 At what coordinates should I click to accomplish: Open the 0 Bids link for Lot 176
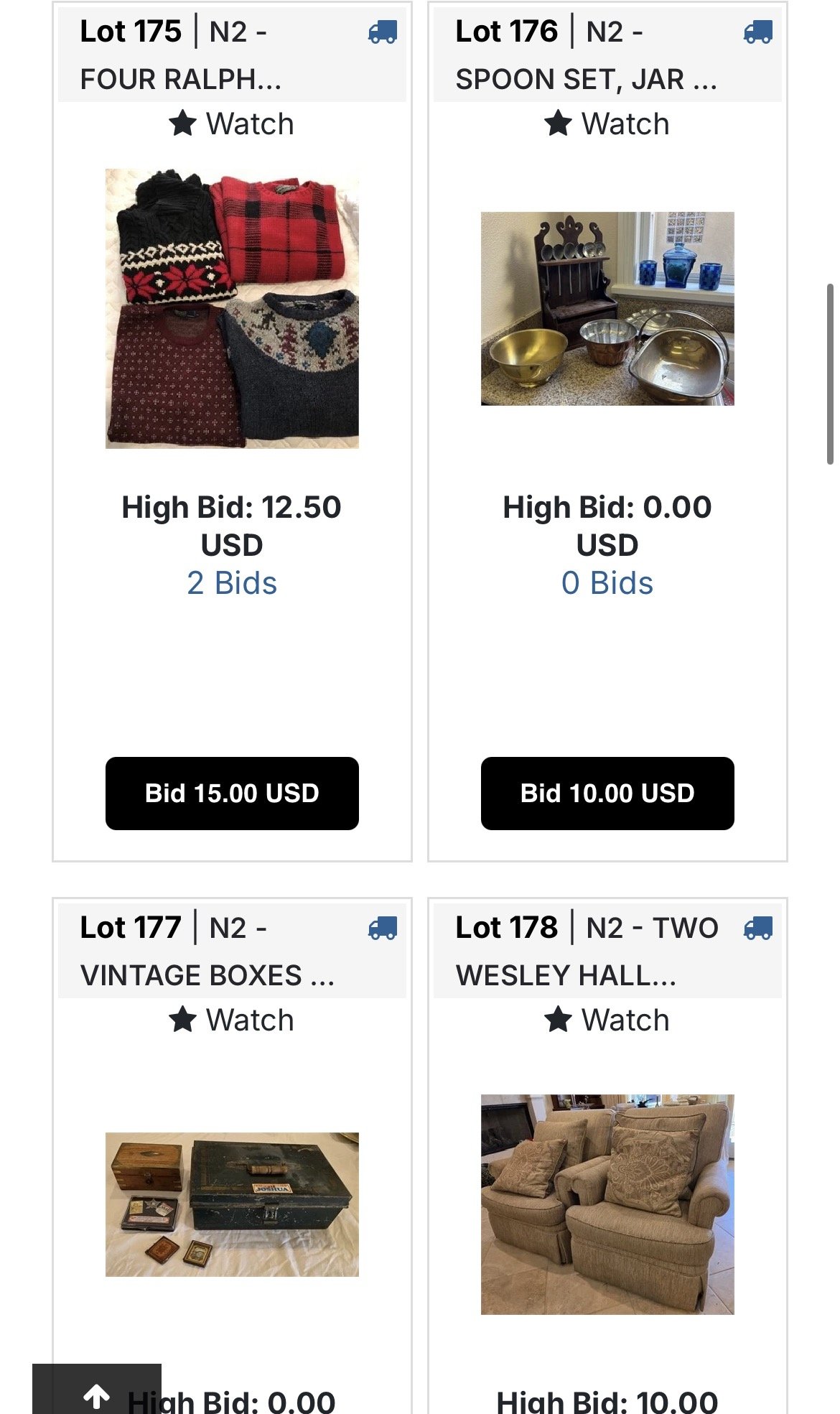click(x=607, y=583)
